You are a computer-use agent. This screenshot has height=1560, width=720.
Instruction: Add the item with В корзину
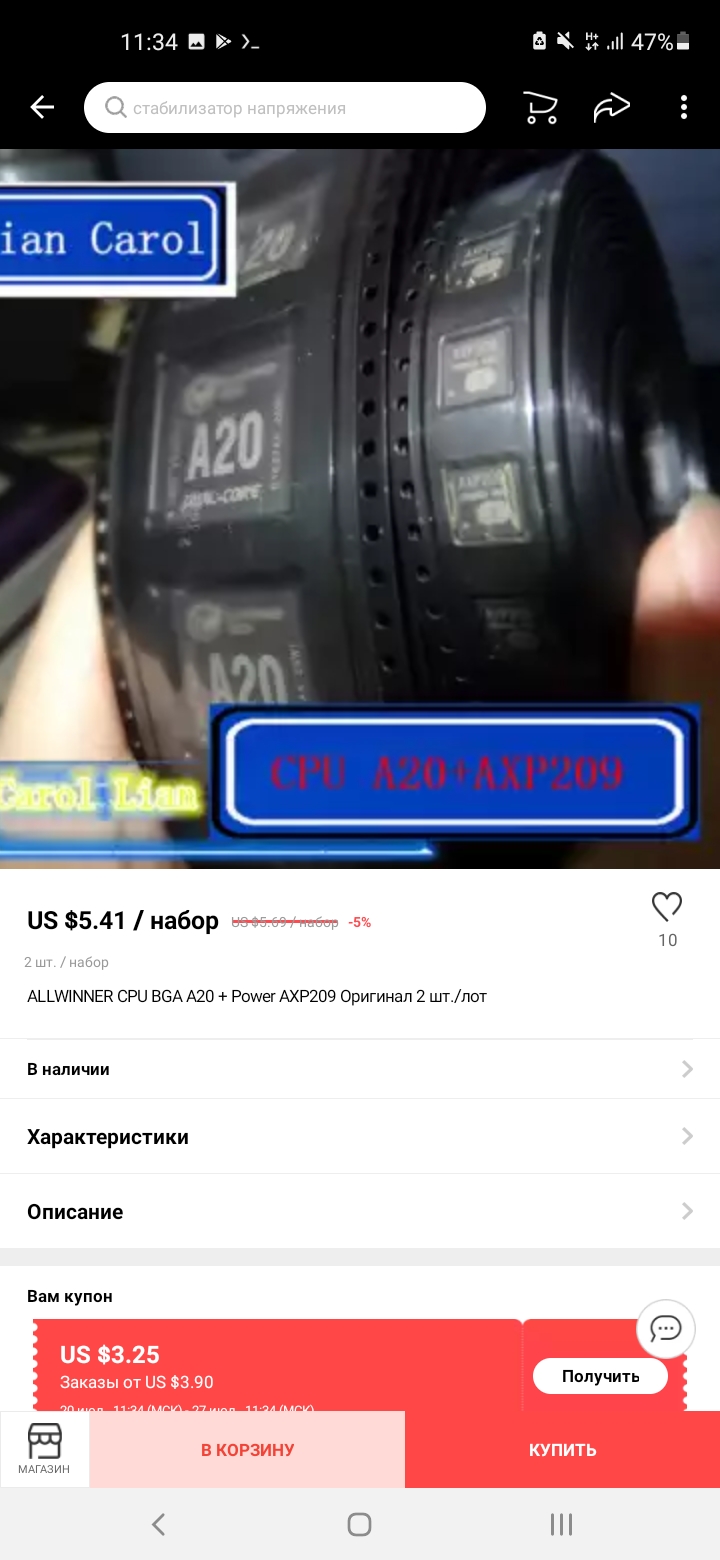click(247, 1450)
